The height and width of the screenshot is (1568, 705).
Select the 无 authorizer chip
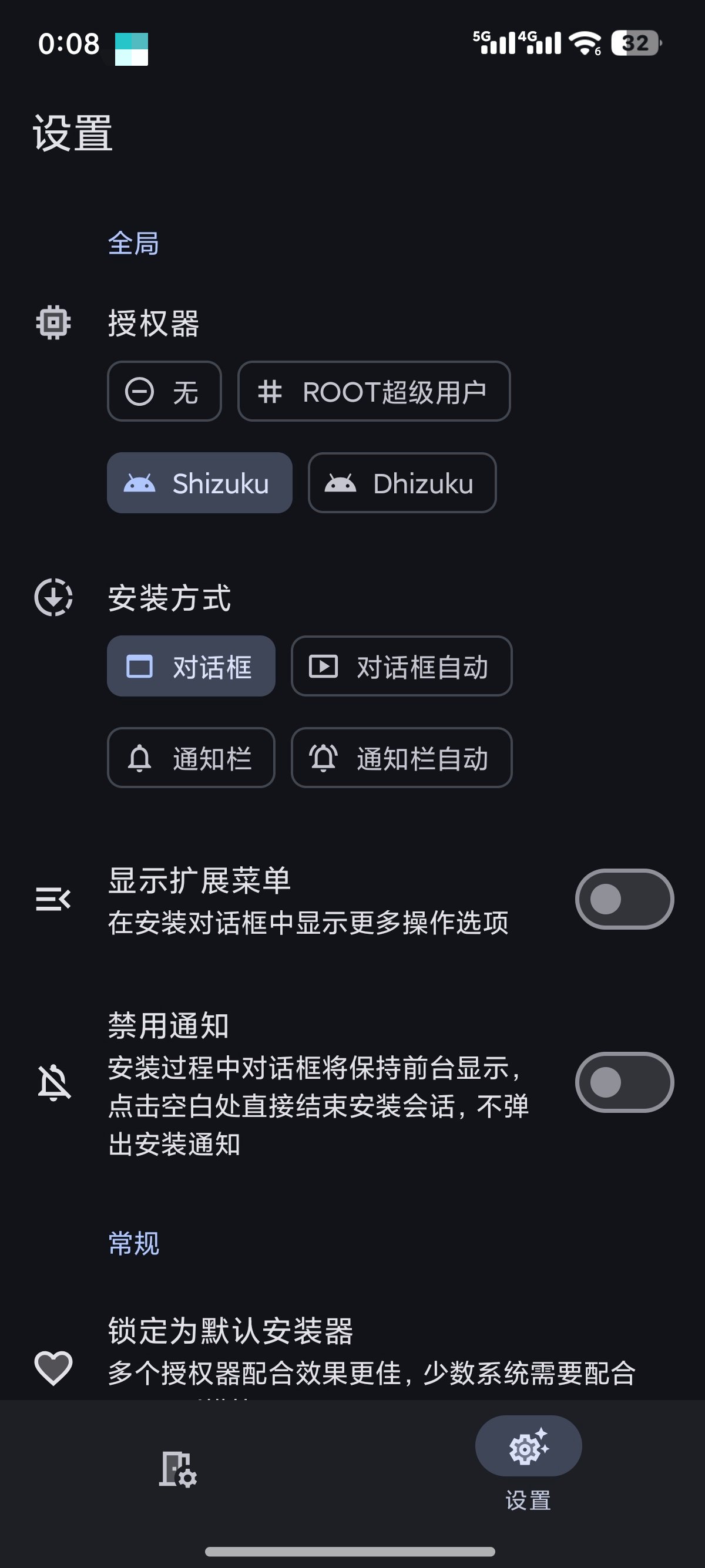tap(164, 391)
